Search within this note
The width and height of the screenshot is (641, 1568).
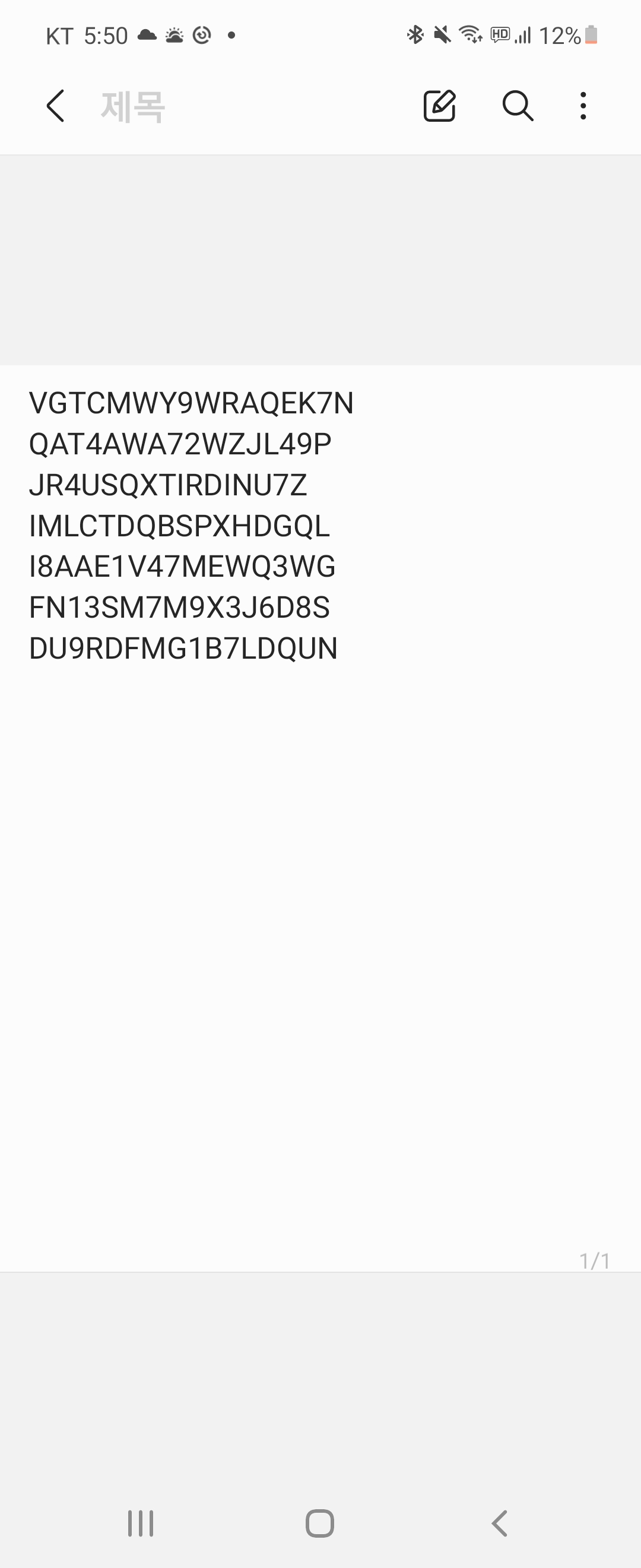(x=518, y=106)
